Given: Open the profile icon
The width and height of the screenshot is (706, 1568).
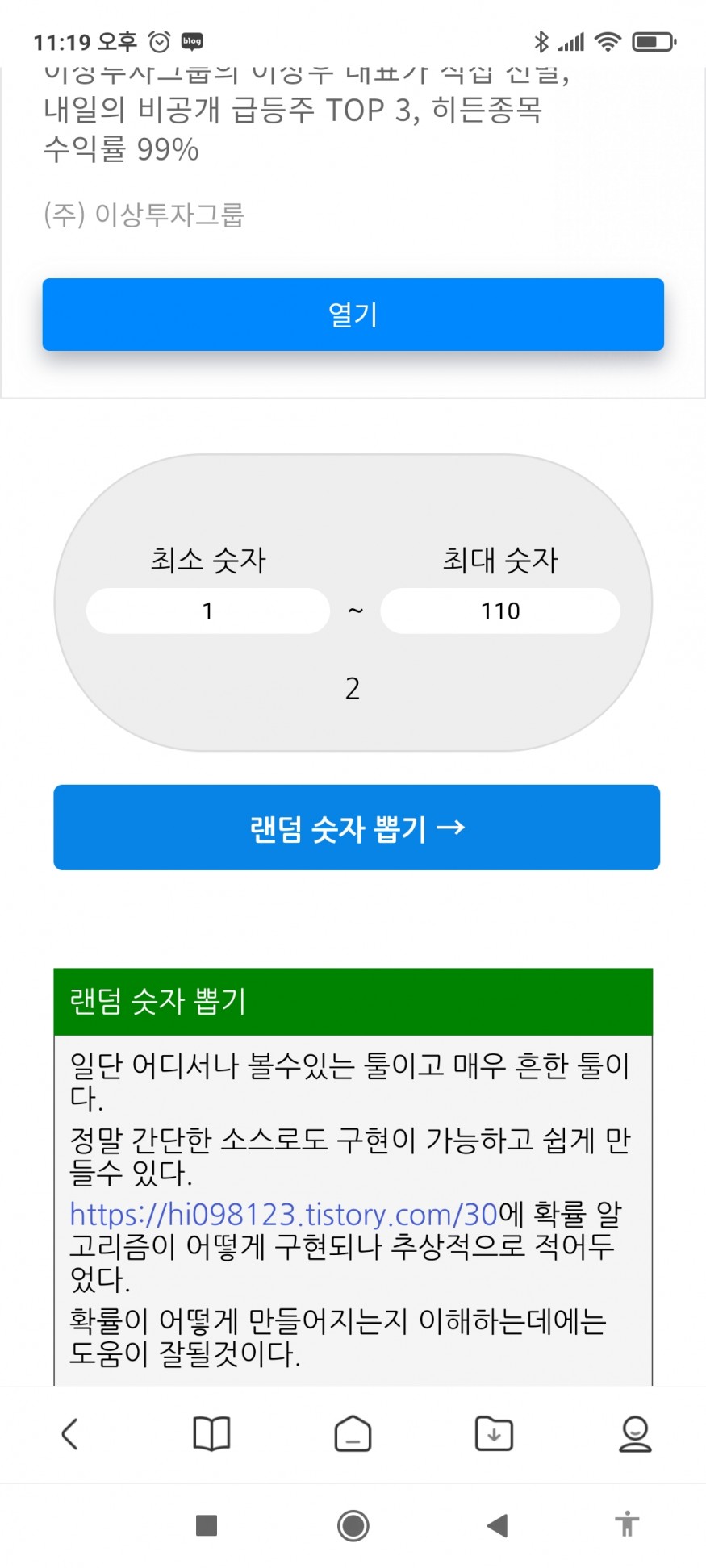Looking at the screenshot, I should point(635,1434).
